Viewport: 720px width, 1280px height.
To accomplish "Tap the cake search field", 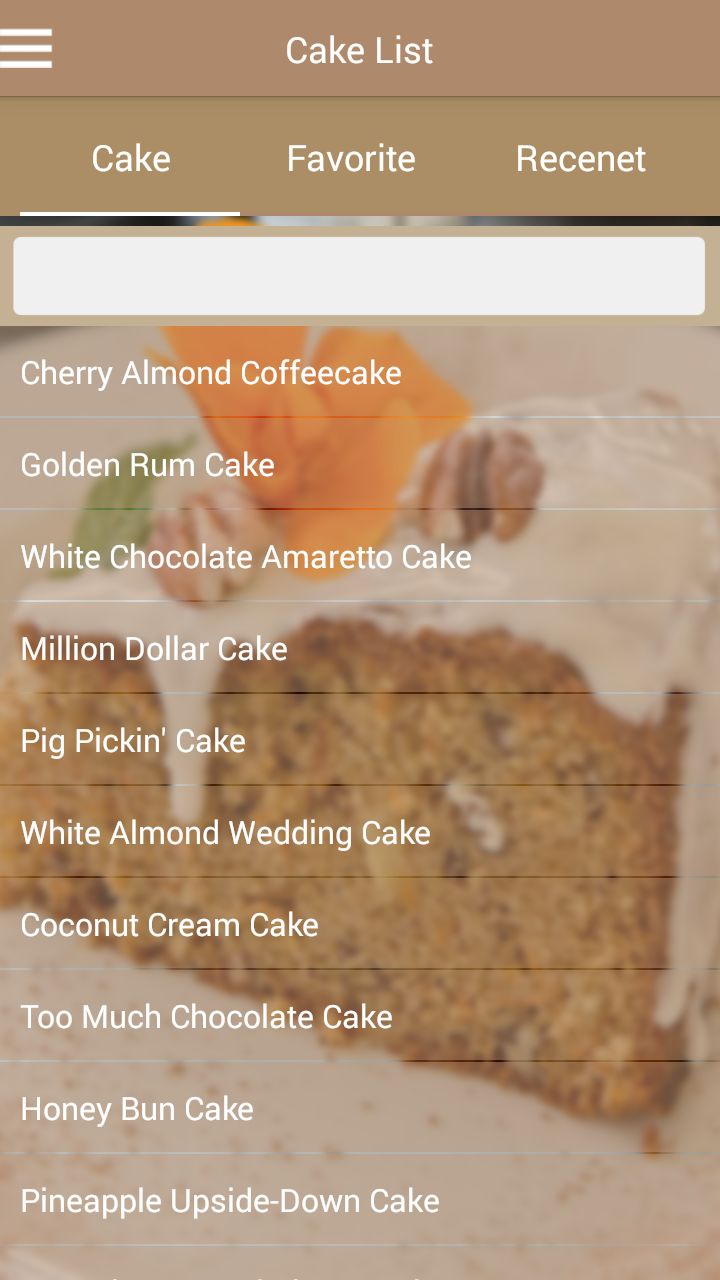I will pos(359,276).
